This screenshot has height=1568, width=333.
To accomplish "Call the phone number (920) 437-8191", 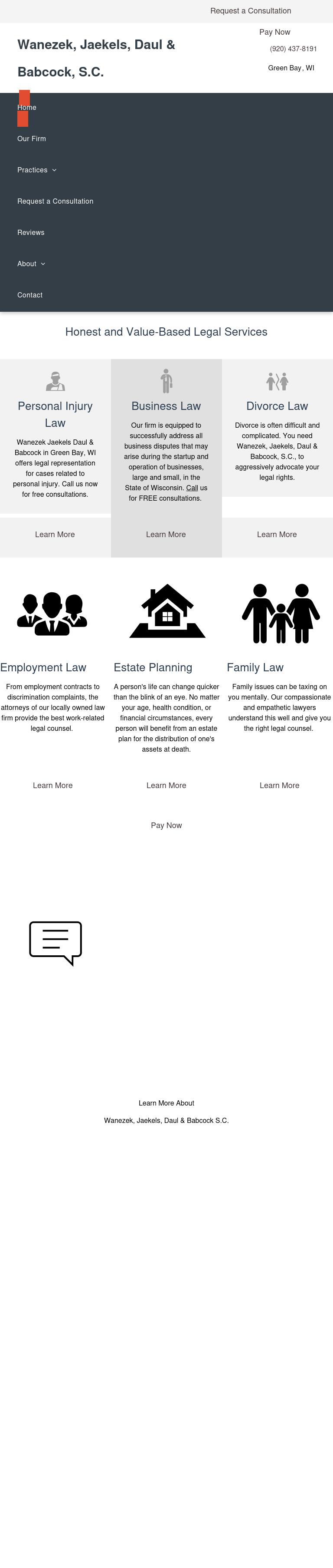I will (293, 49).
